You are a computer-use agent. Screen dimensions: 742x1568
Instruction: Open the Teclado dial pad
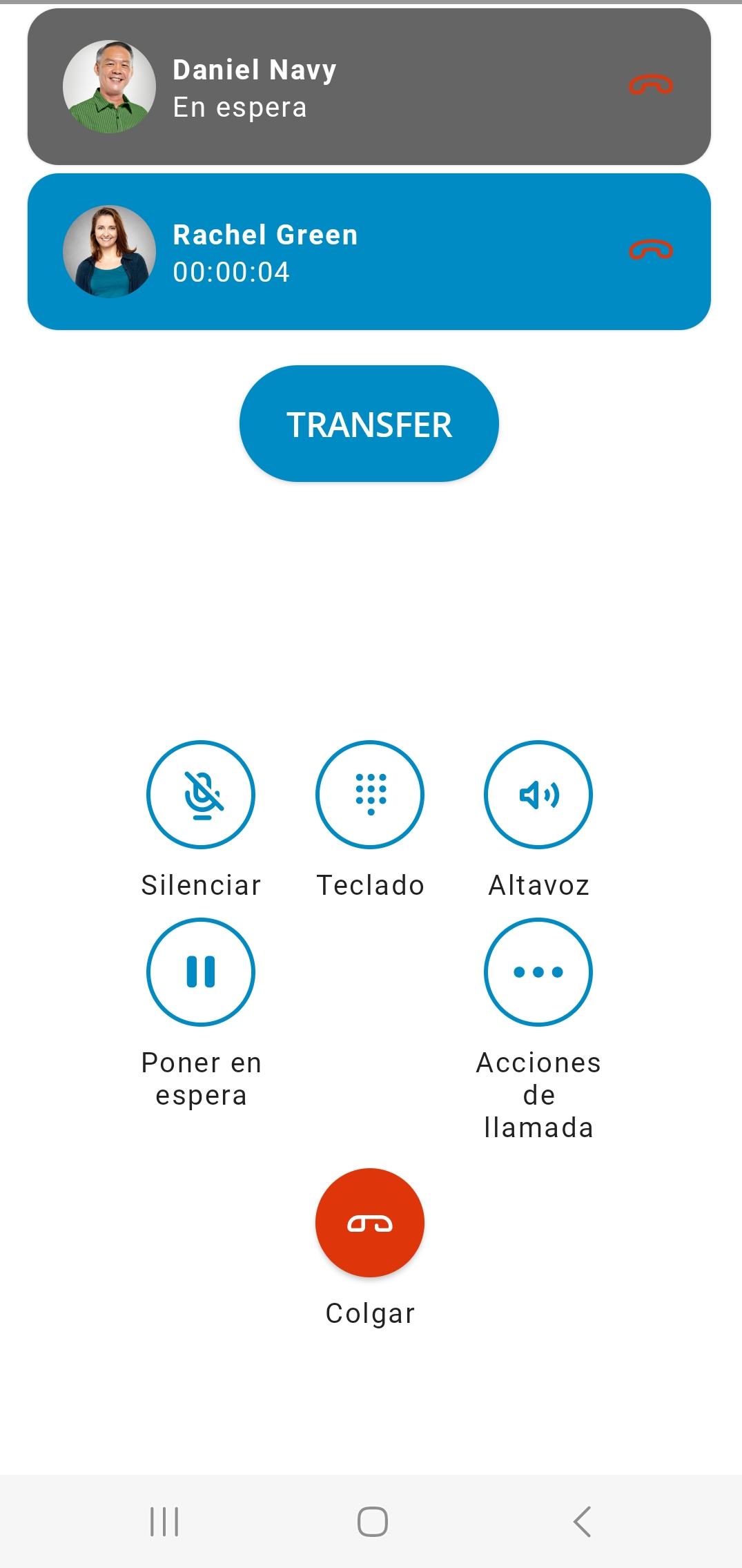(x=370, y=795)
